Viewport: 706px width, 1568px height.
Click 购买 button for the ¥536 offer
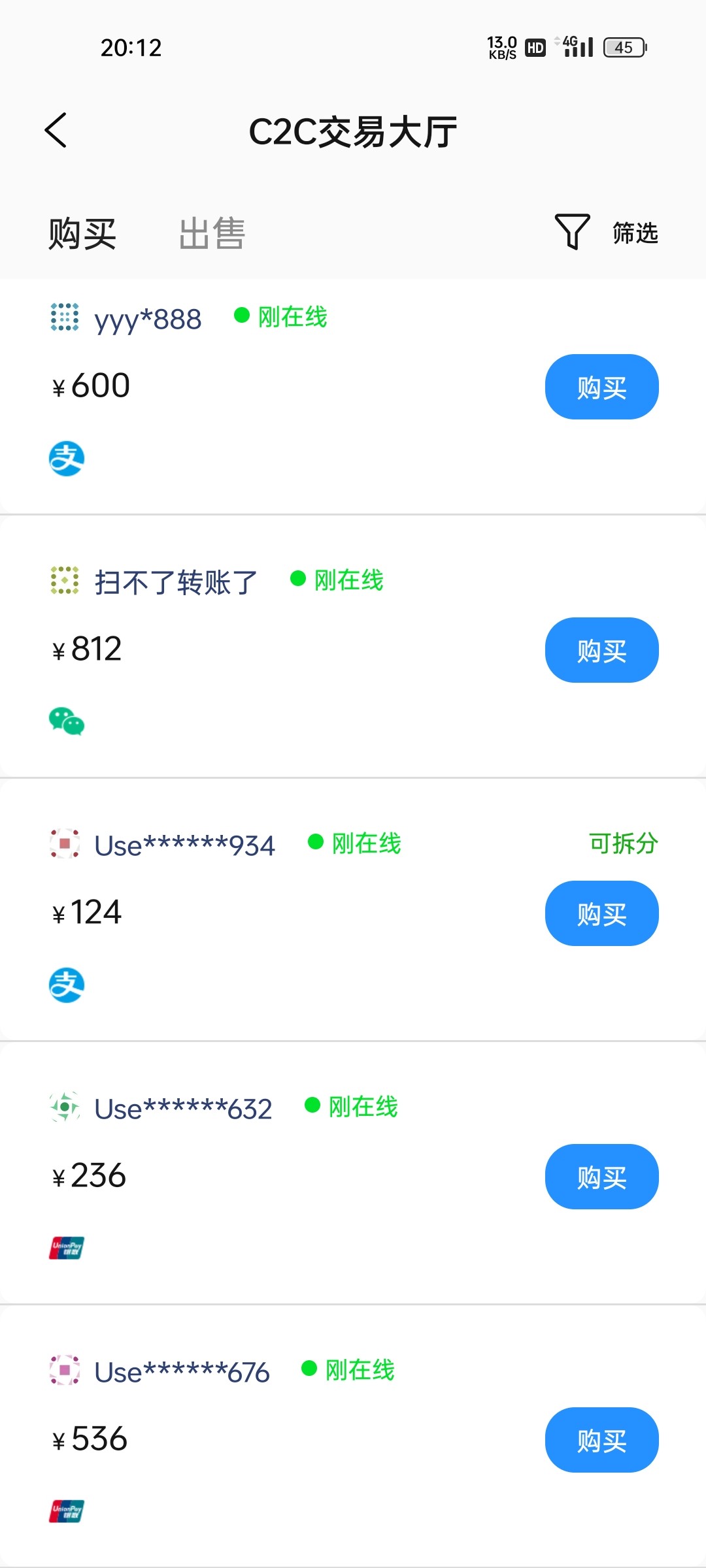coord(601,1441)
